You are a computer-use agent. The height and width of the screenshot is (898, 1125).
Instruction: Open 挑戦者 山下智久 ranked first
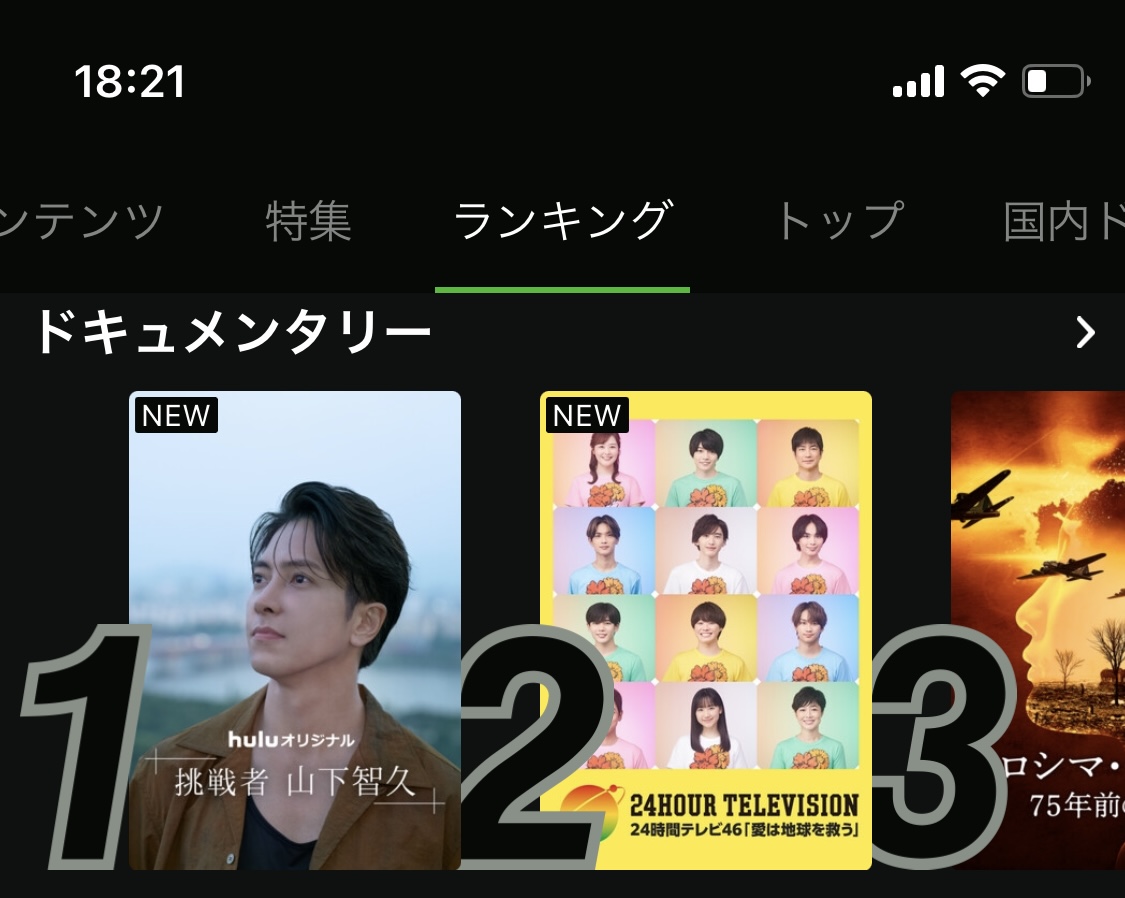tap(295, 630)
